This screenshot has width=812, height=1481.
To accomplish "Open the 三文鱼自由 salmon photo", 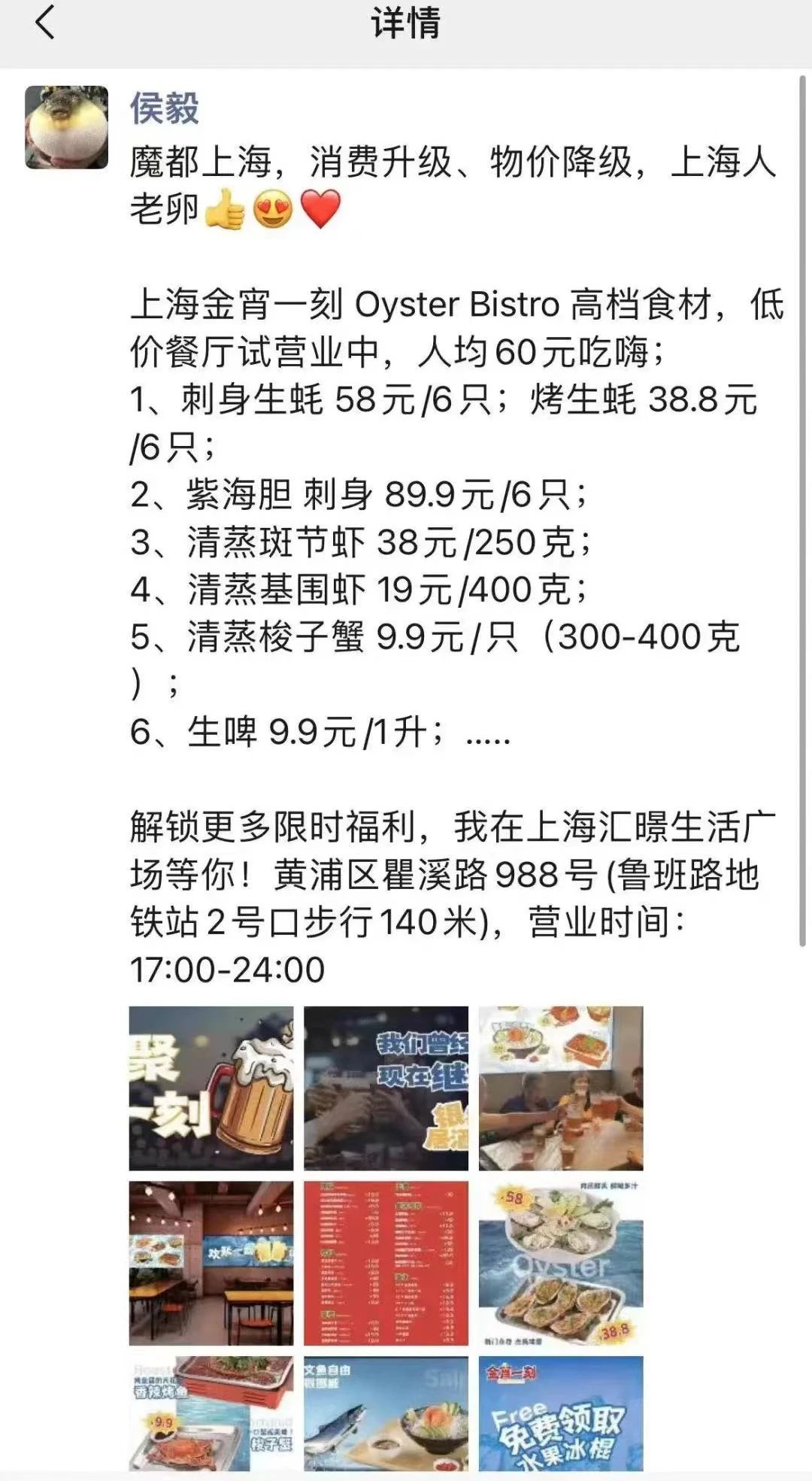I will click(x=386, y=1413).
